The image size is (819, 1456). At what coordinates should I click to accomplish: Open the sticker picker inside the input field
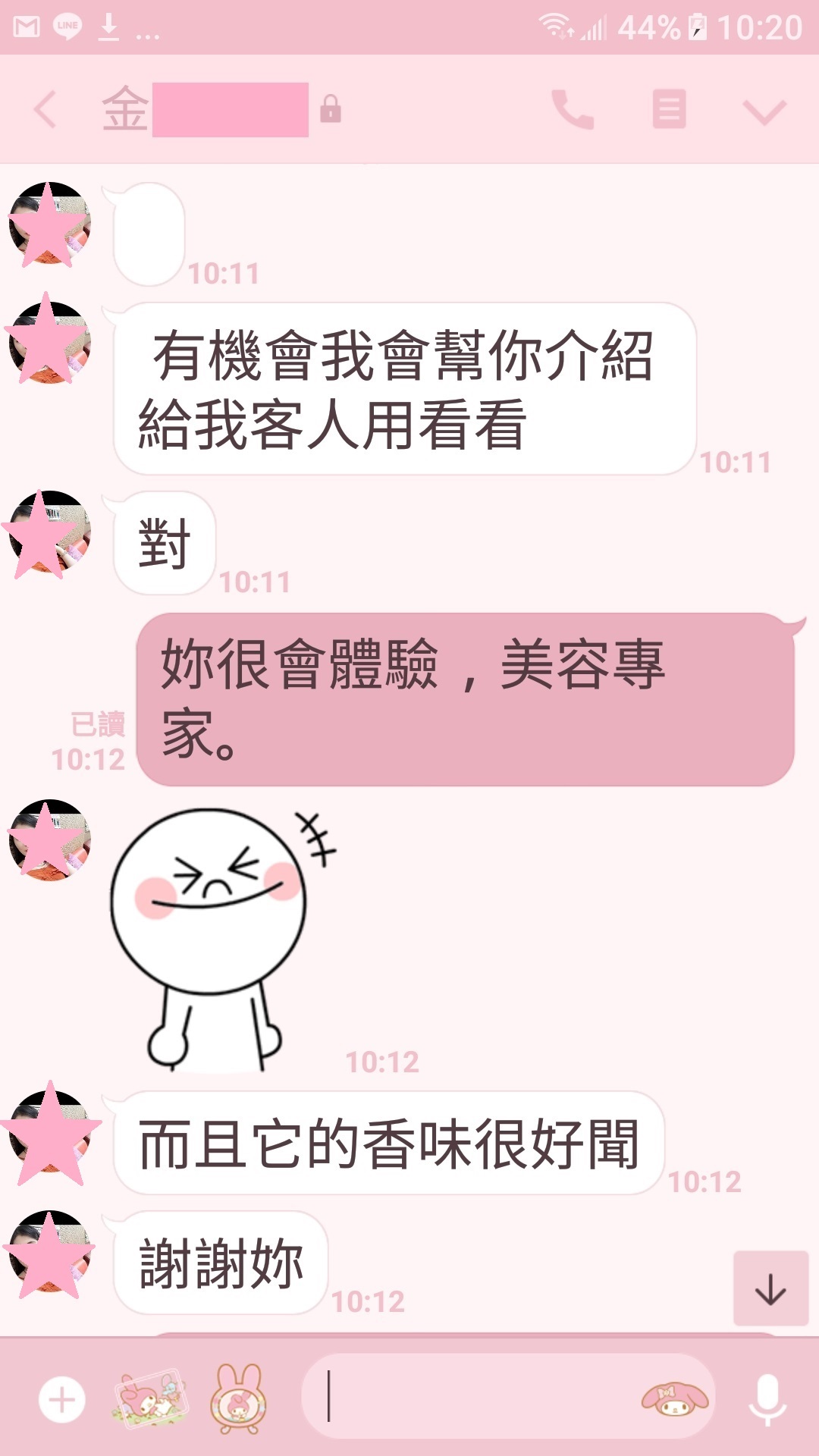(674, 1399)
